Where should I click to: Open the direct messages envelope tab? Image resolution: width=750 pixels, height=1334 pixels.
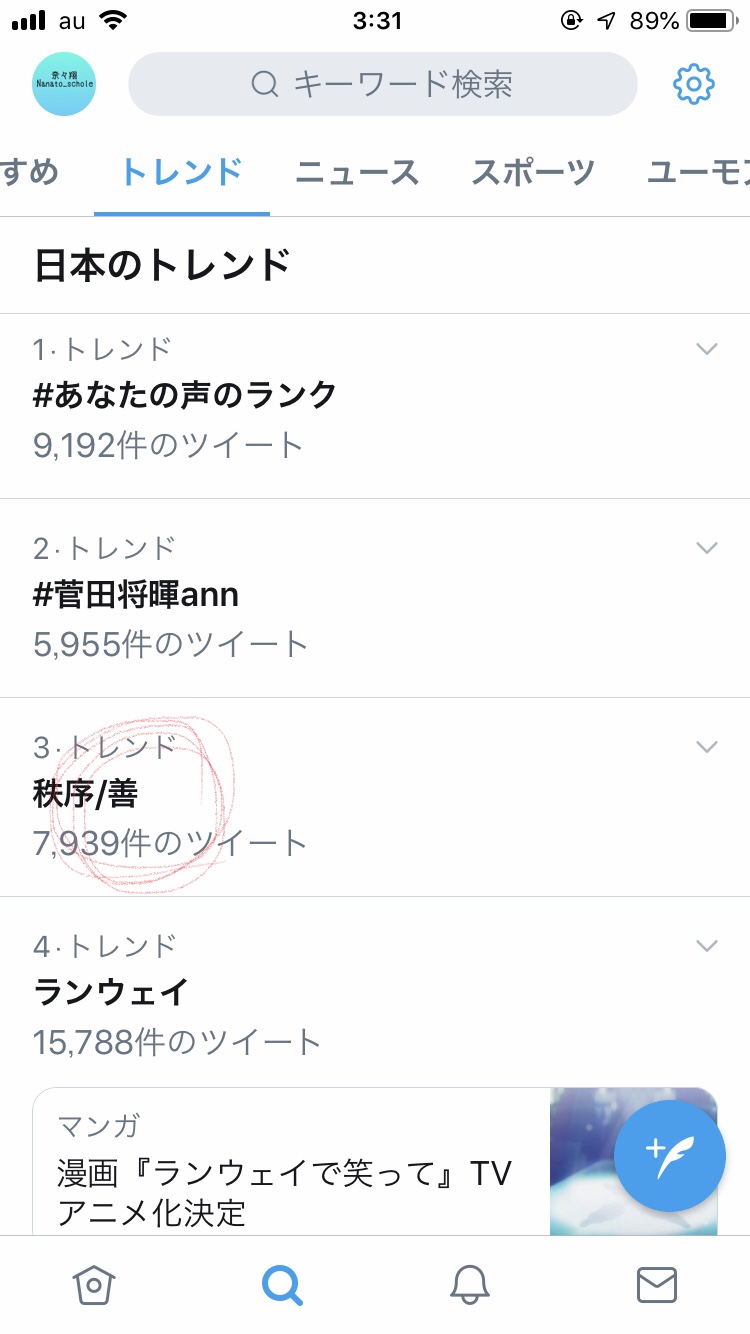point(657,1285)
